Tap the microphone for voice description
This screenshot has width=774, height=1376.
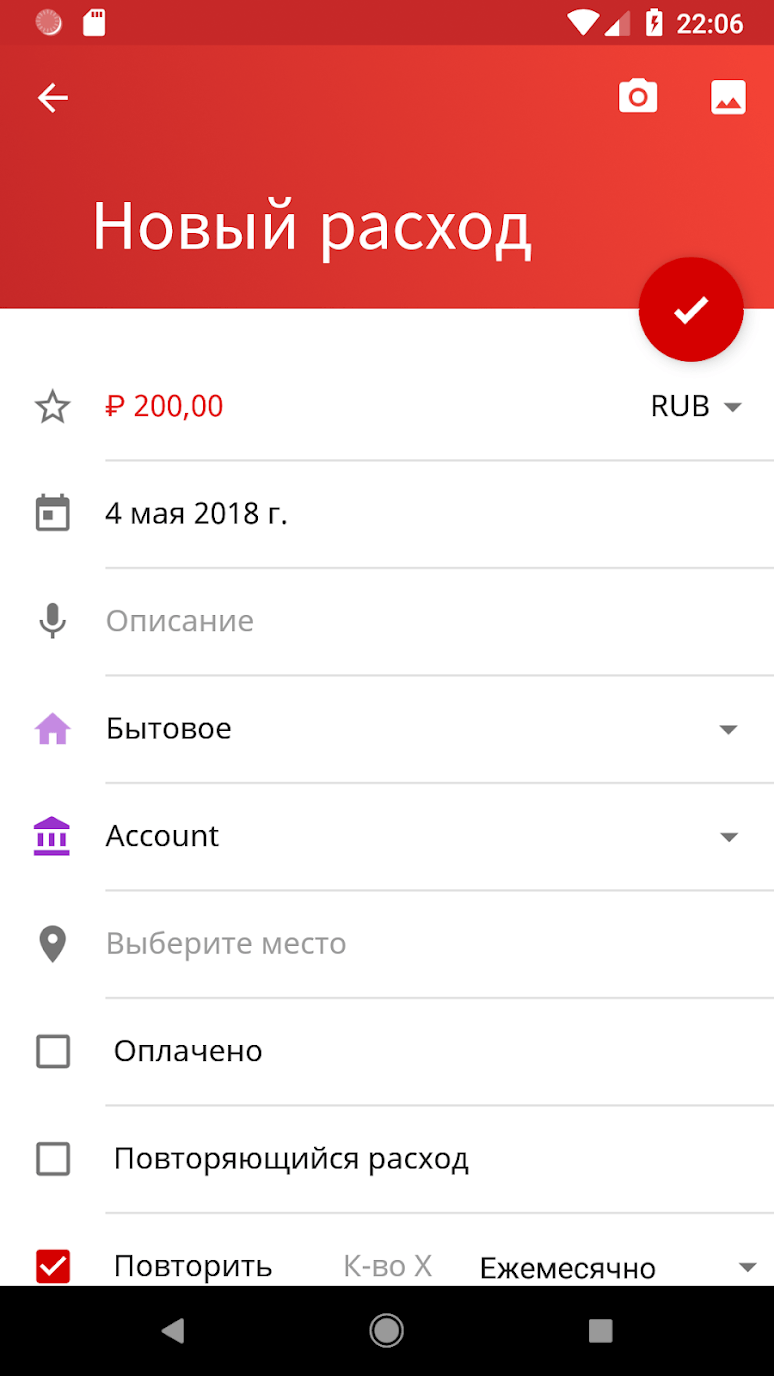pyautogui.click(x=52, y=621)
